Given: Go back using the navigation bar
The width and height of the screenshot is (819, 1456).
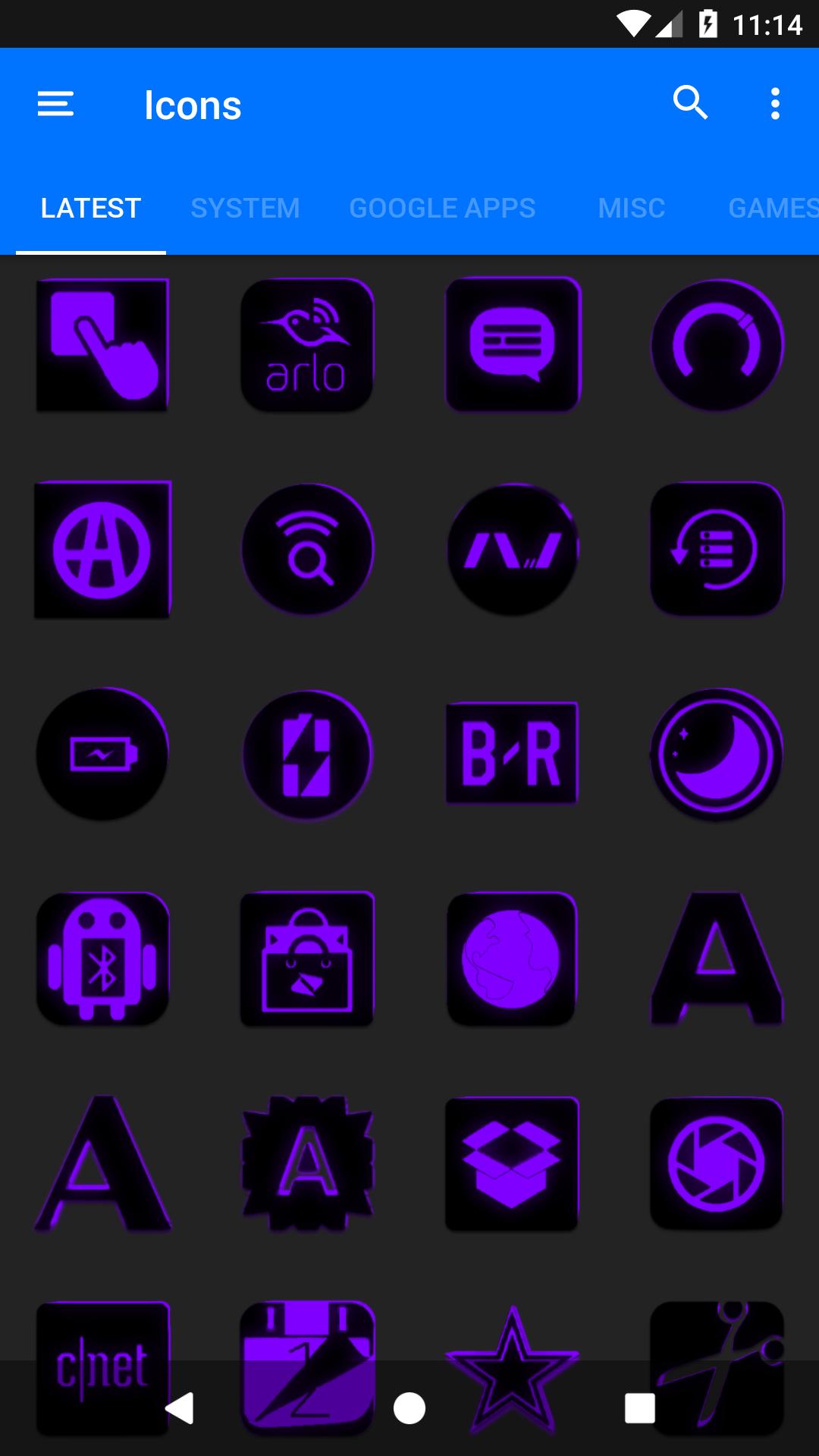Looking at the screenshot, I should [x=180, y=1408].
